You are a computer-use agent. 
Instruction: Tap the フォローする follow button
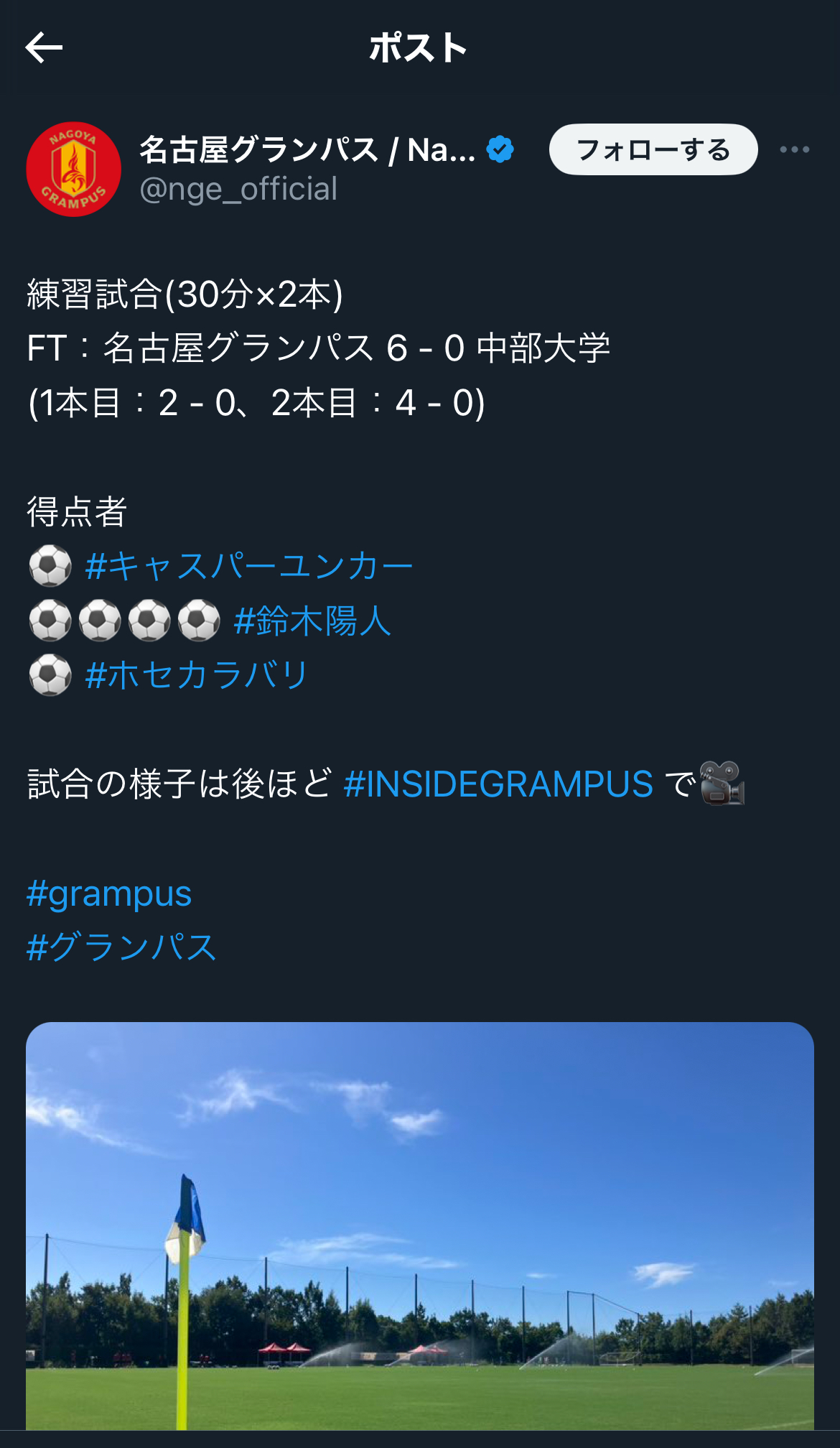click(x=653, y=150)
